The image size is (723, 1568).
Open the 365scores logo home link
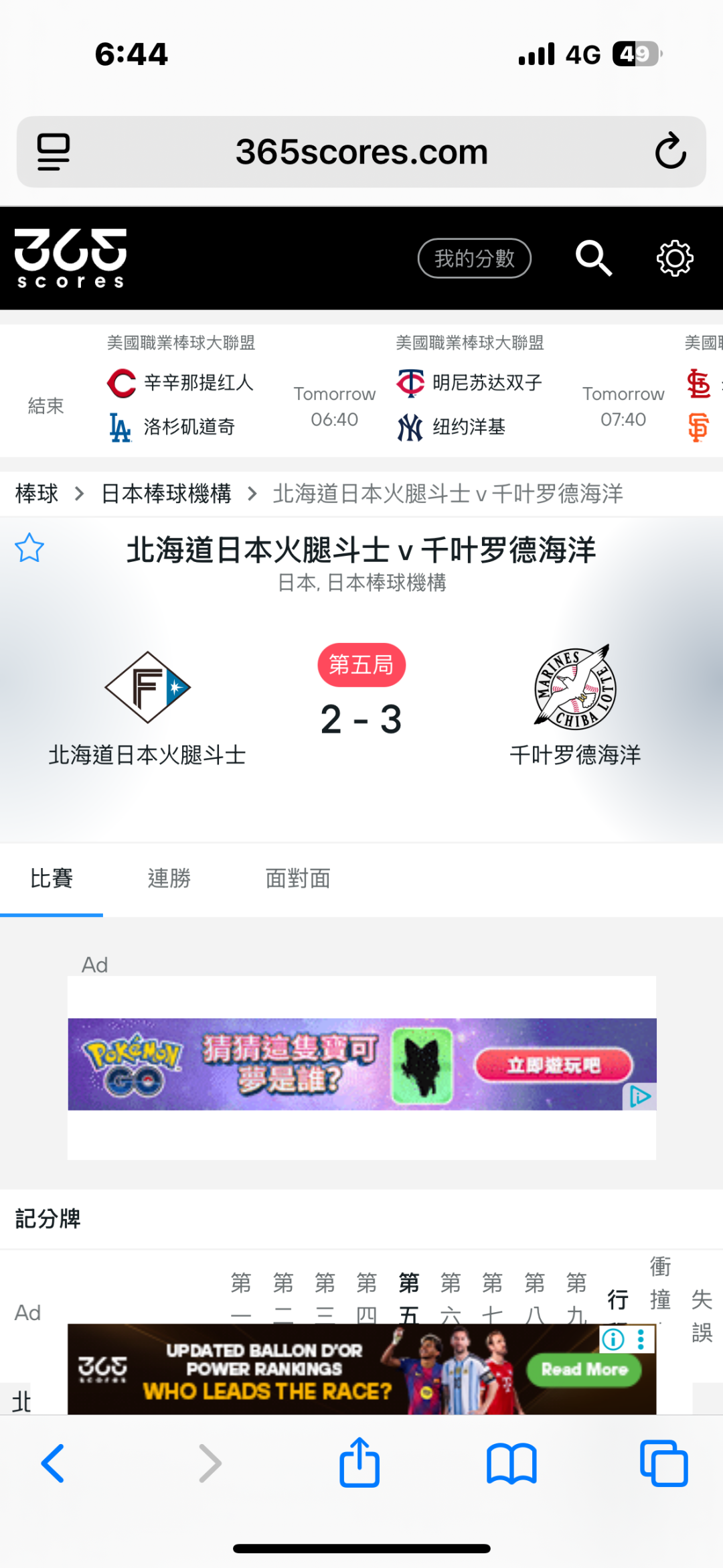(x=70, y=258)
